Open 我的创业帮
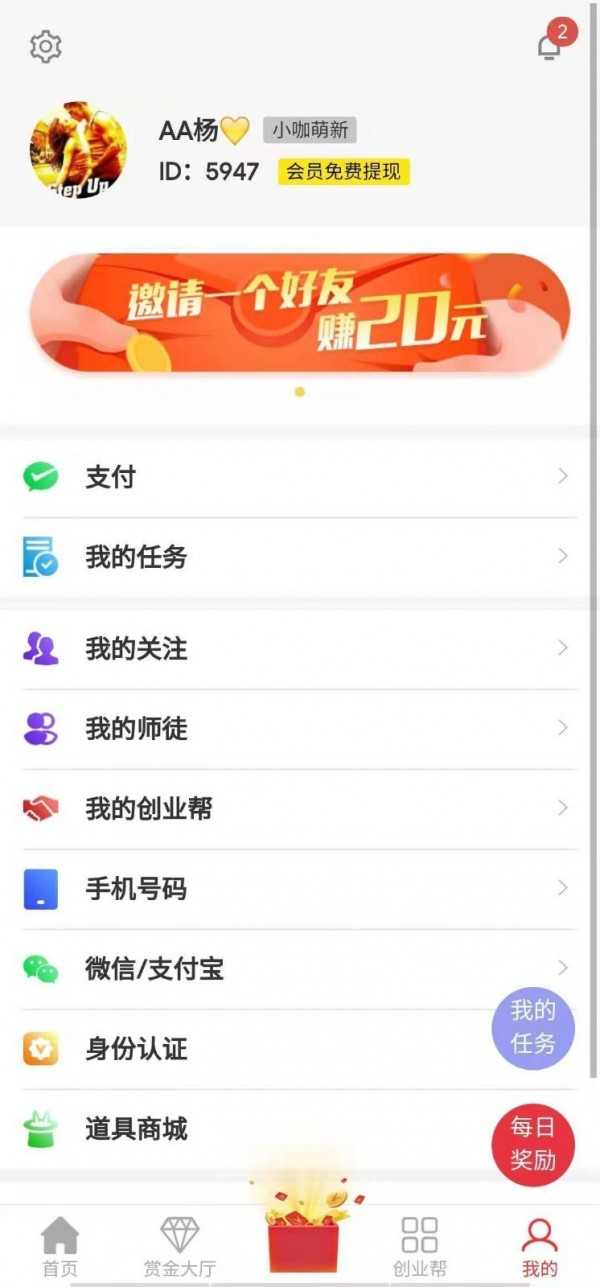 point(300,809)
